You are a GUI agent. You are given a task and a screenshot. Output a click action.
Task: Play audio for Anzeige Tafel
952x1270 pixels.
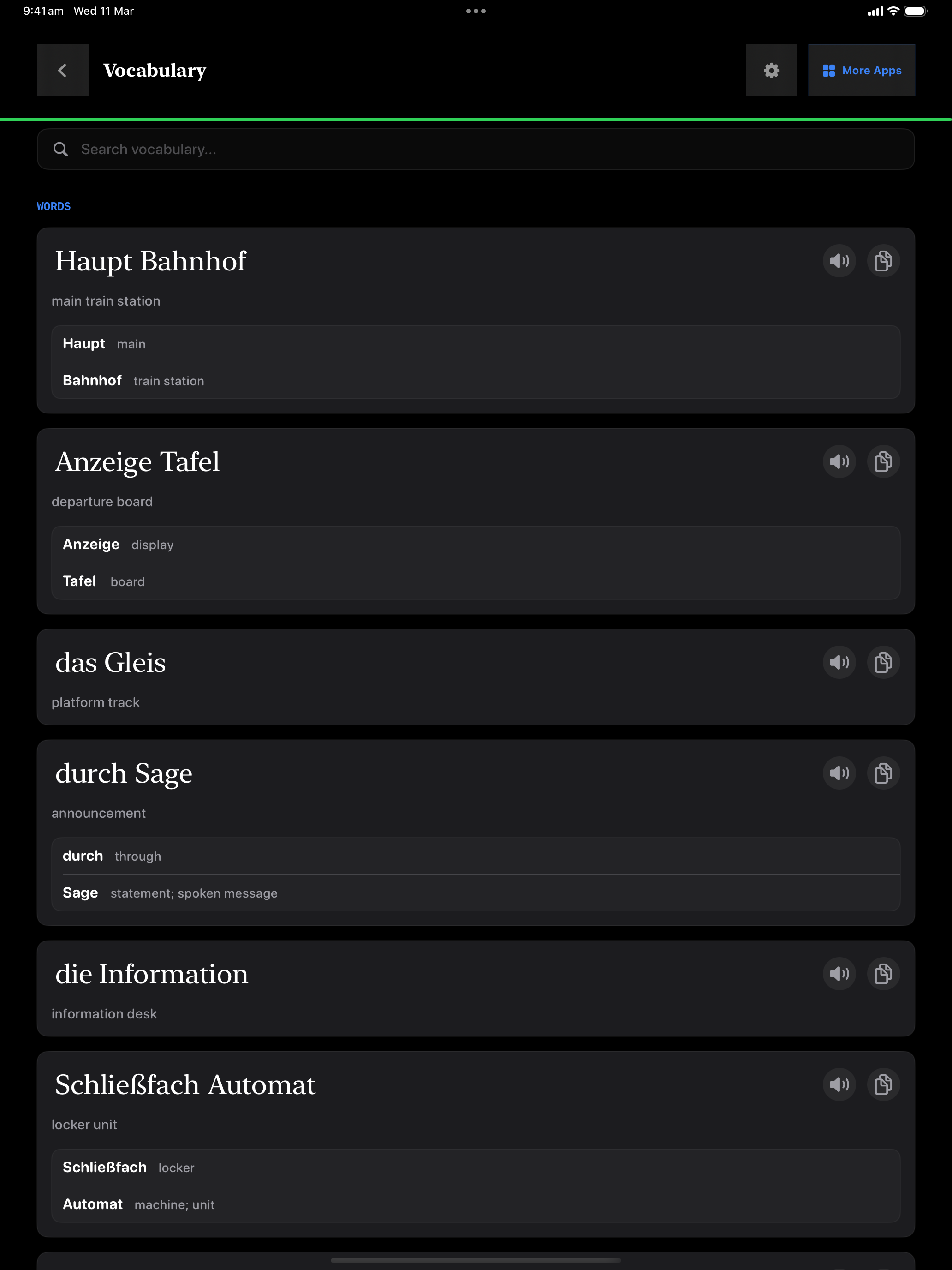click(x=839, y=461)
